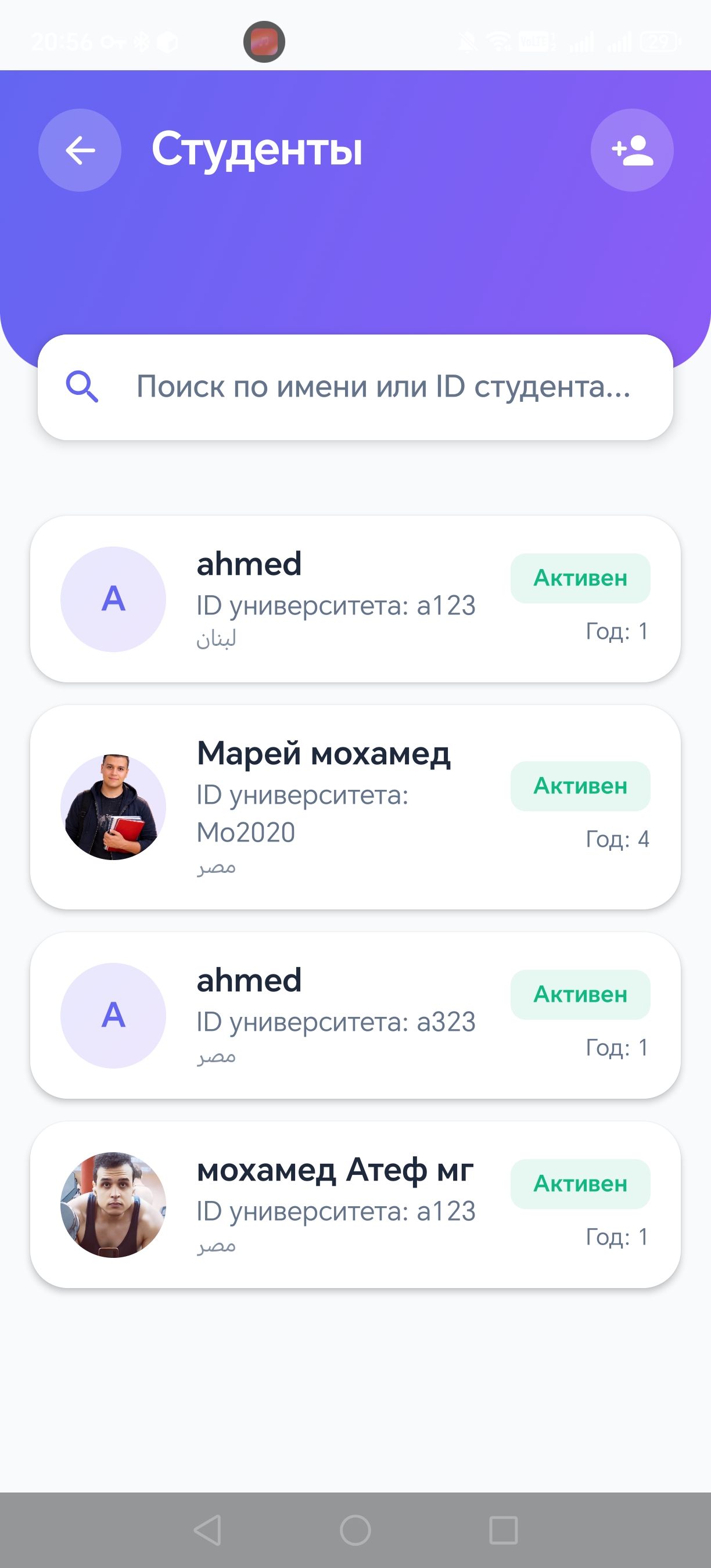Open ahmed's card with ID a323

pyautogui.click(x=355, y=1015)
